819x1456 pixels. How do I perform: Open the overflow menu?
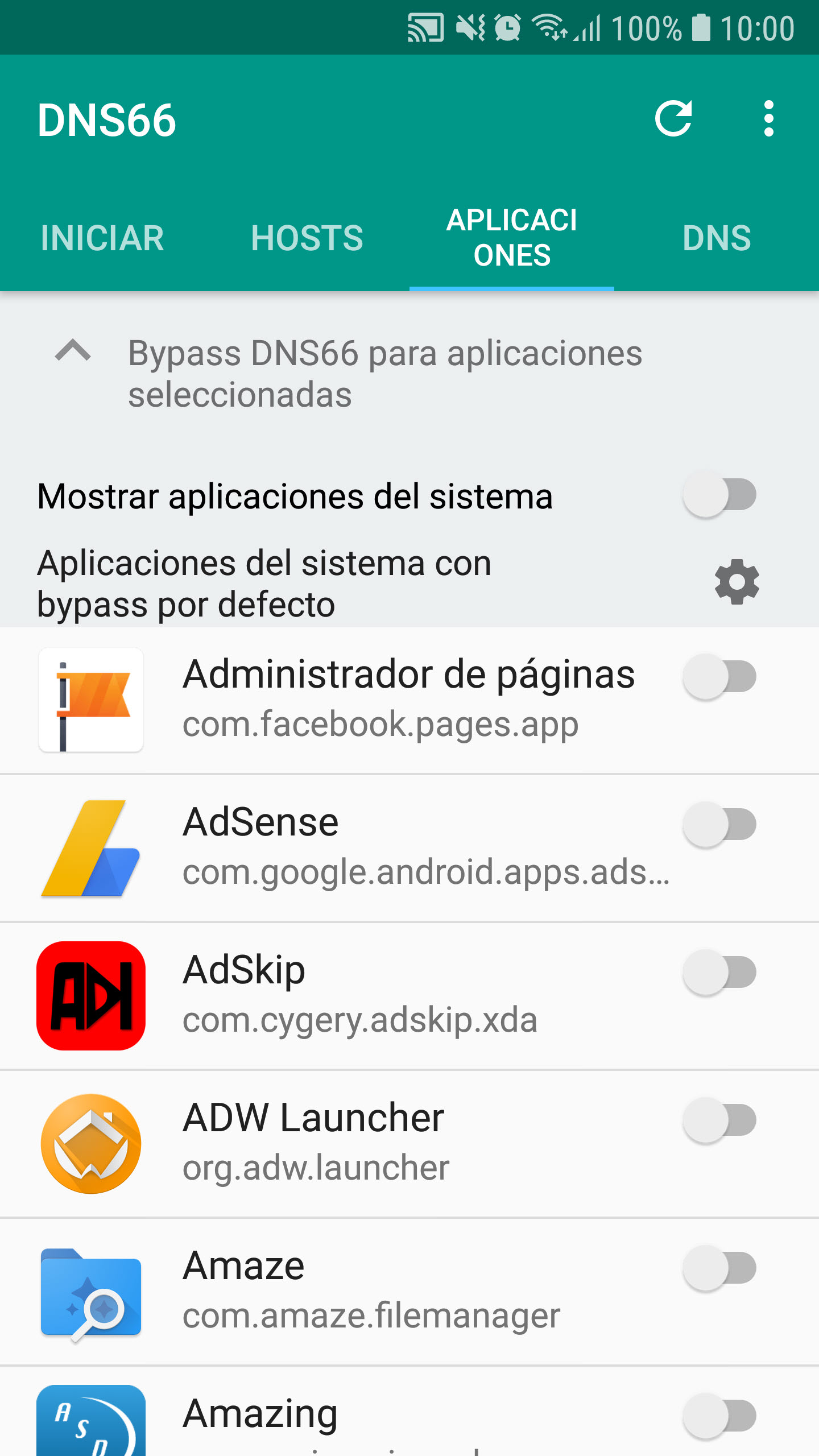click(x=768, y=119)
